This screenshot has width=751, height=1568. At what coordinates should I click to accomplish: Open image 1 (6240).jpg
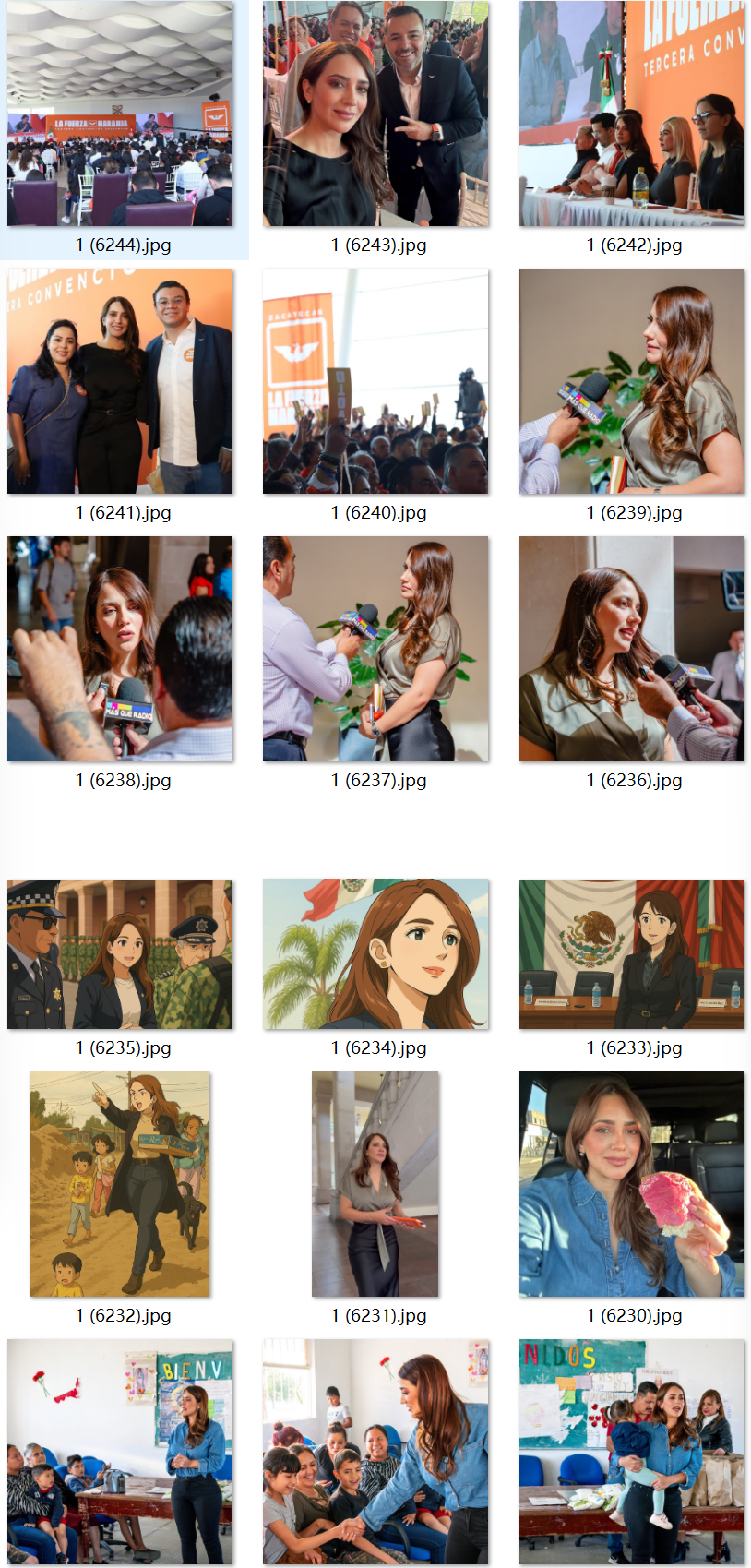[375, 381]
